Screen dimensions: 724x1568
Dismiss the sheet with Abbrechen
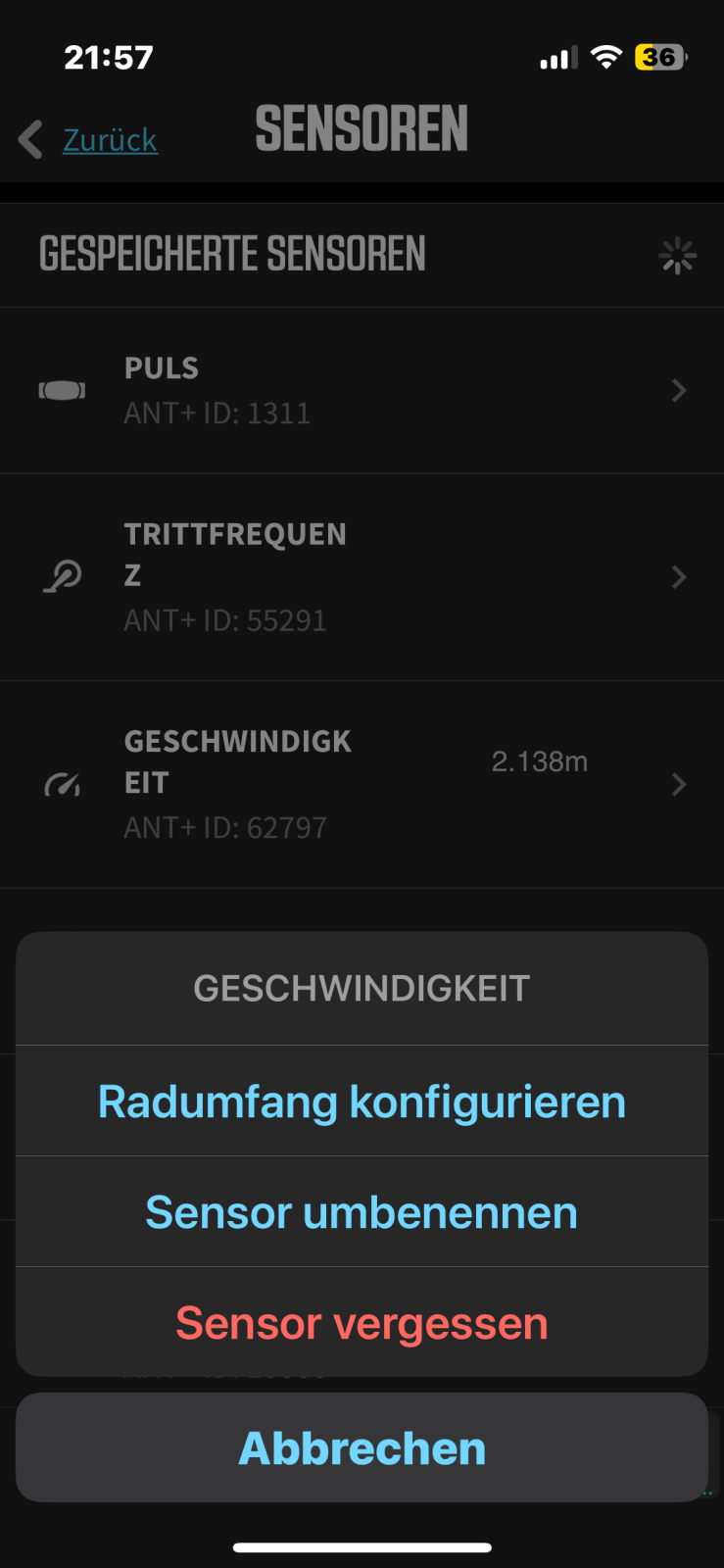point(362,1447)
